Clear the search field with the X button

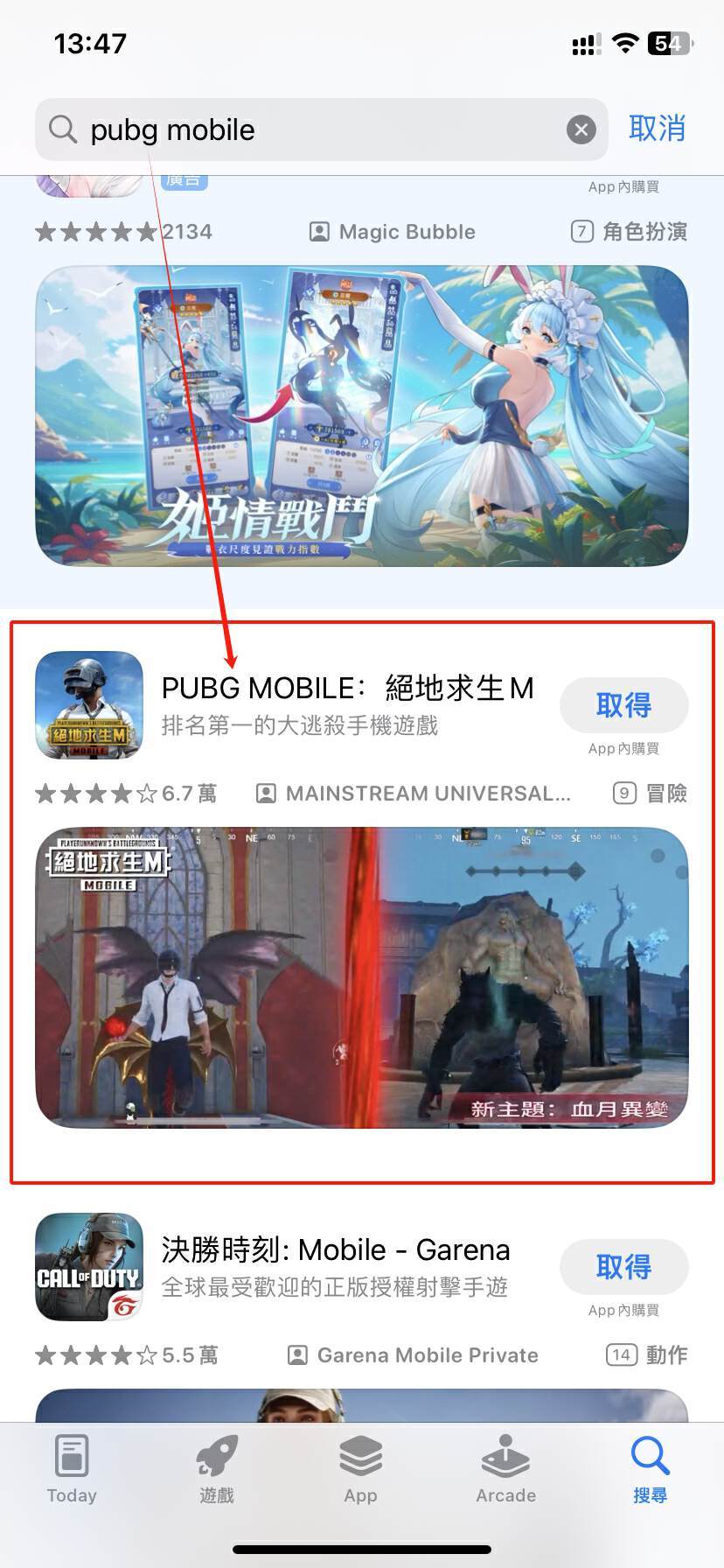pyautogui.click(x=581, y=129)
